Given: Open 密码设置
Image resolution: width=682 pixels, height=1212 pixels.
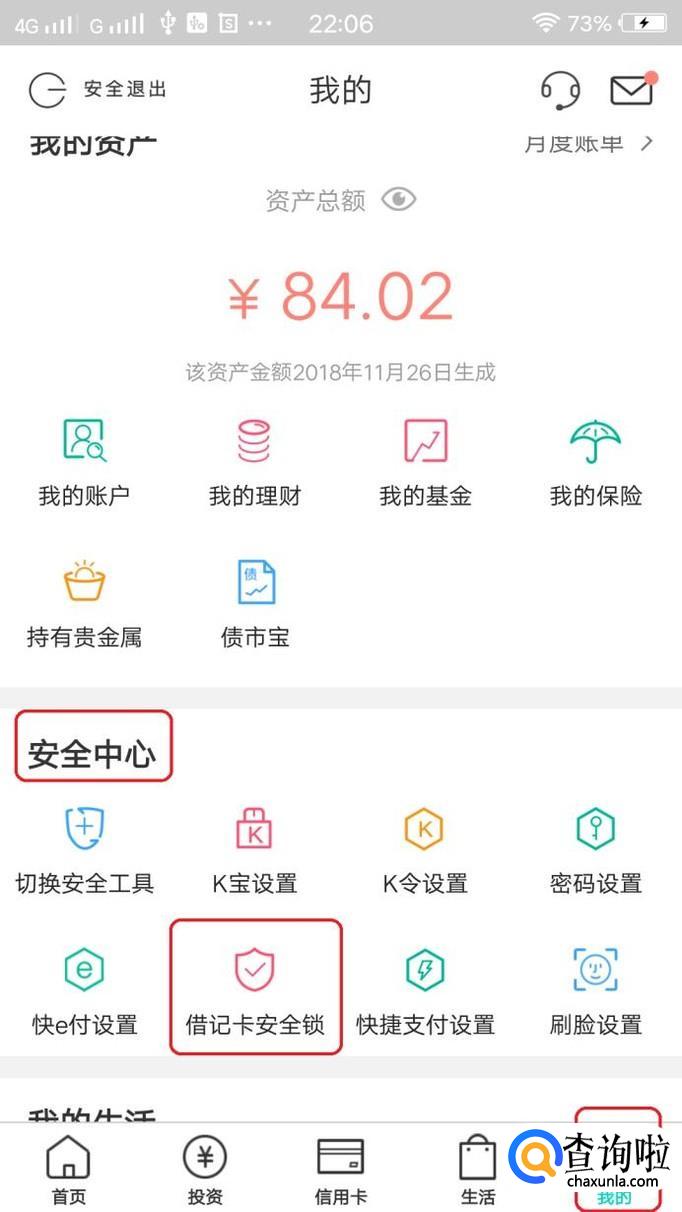Looking at the screenshot, I should [x=596, y=849].
